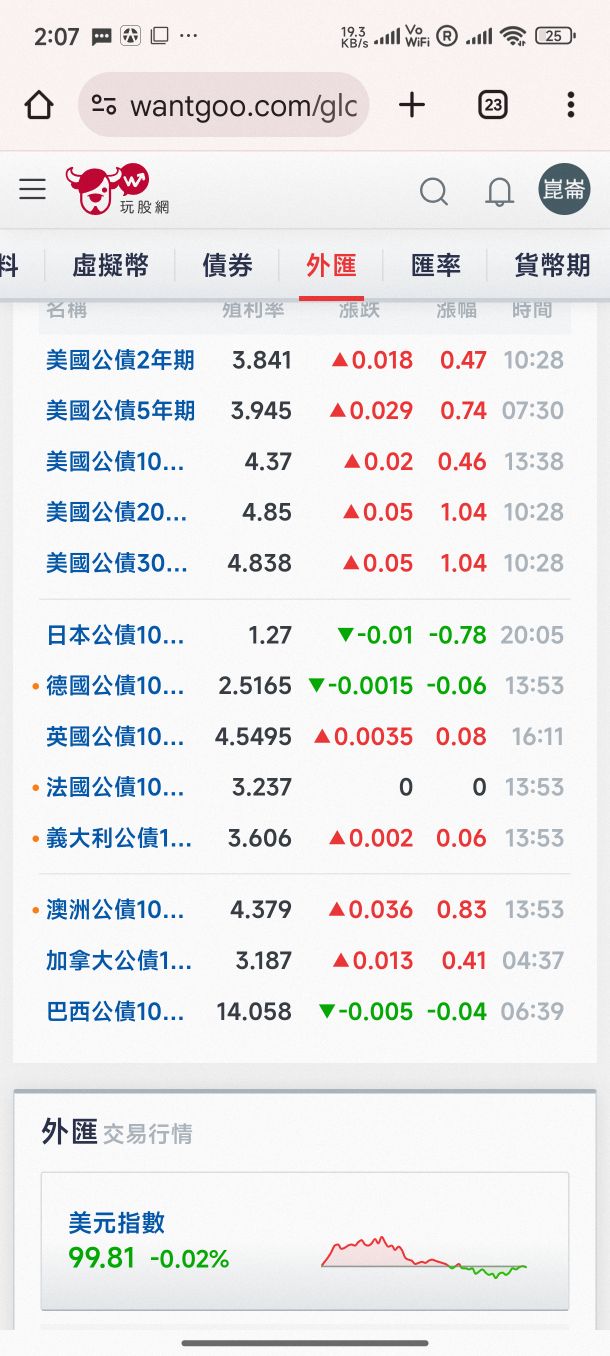The height and width of the screenshot is (1356, 610).
Task: Open the browser overflow menu
Action: coord(570,105)
